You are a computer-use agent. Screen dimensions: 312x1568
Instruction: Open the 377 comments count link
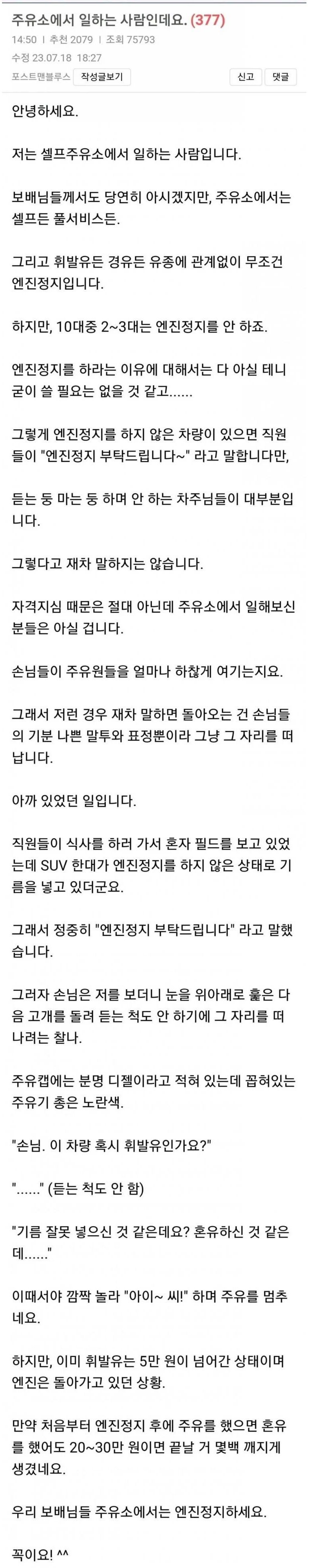208,21
